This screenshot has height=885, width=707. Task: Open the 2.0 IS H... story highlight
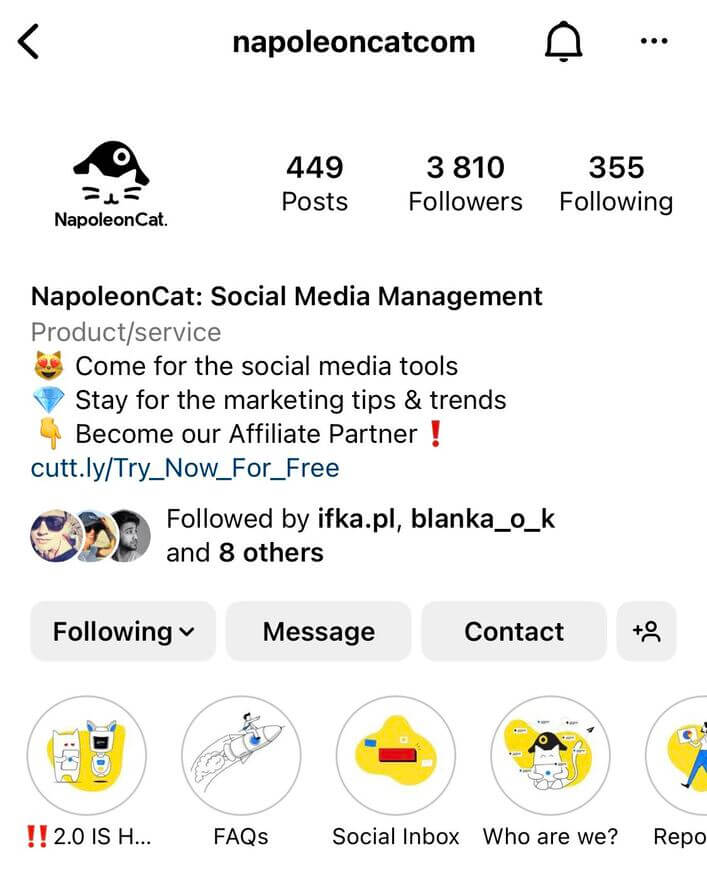coord(86,755)
